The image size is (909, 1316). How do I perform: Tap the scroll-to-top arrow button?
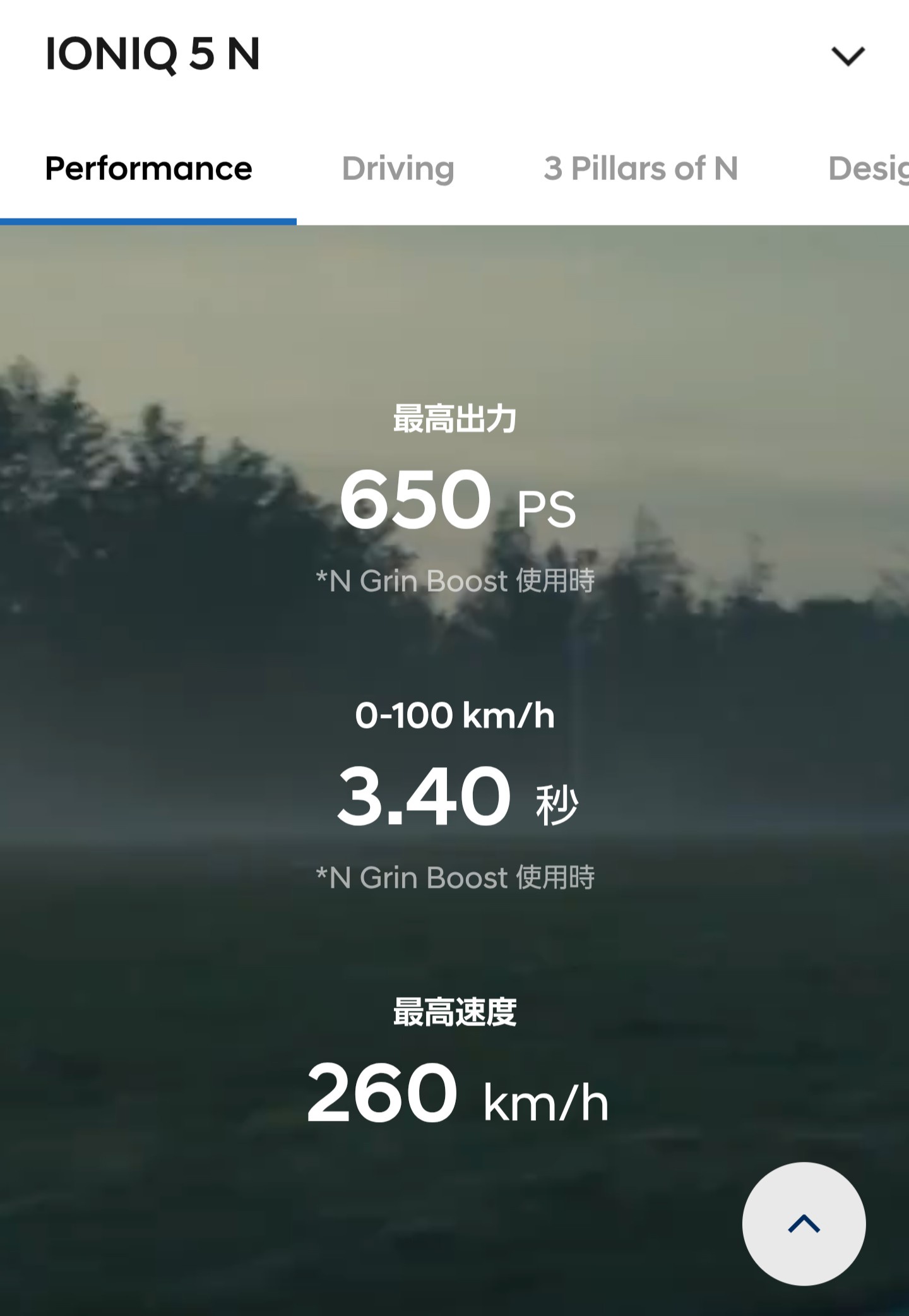804,1224
